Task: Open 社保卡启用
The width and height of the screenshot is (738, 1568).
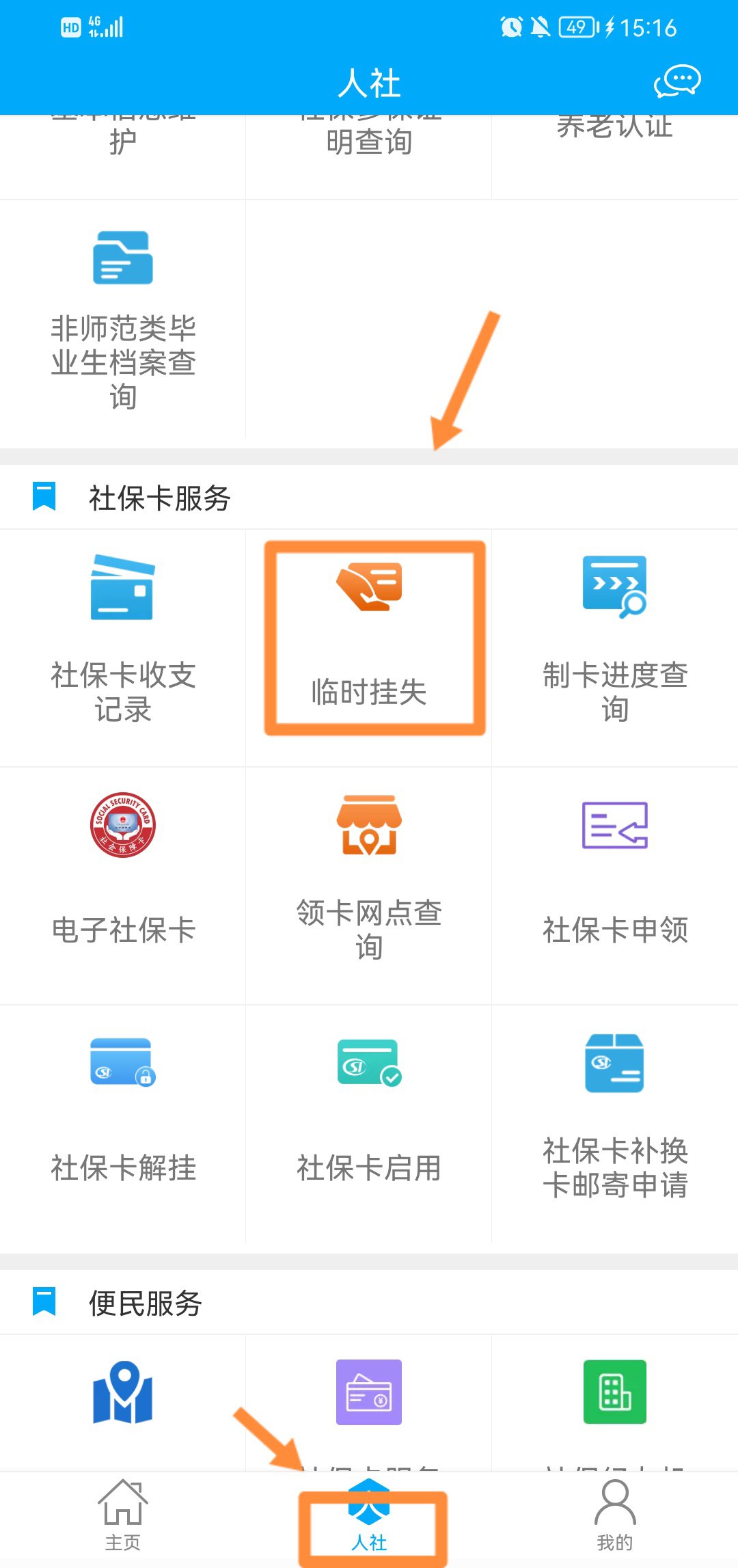Action: tap(369, 1122)
